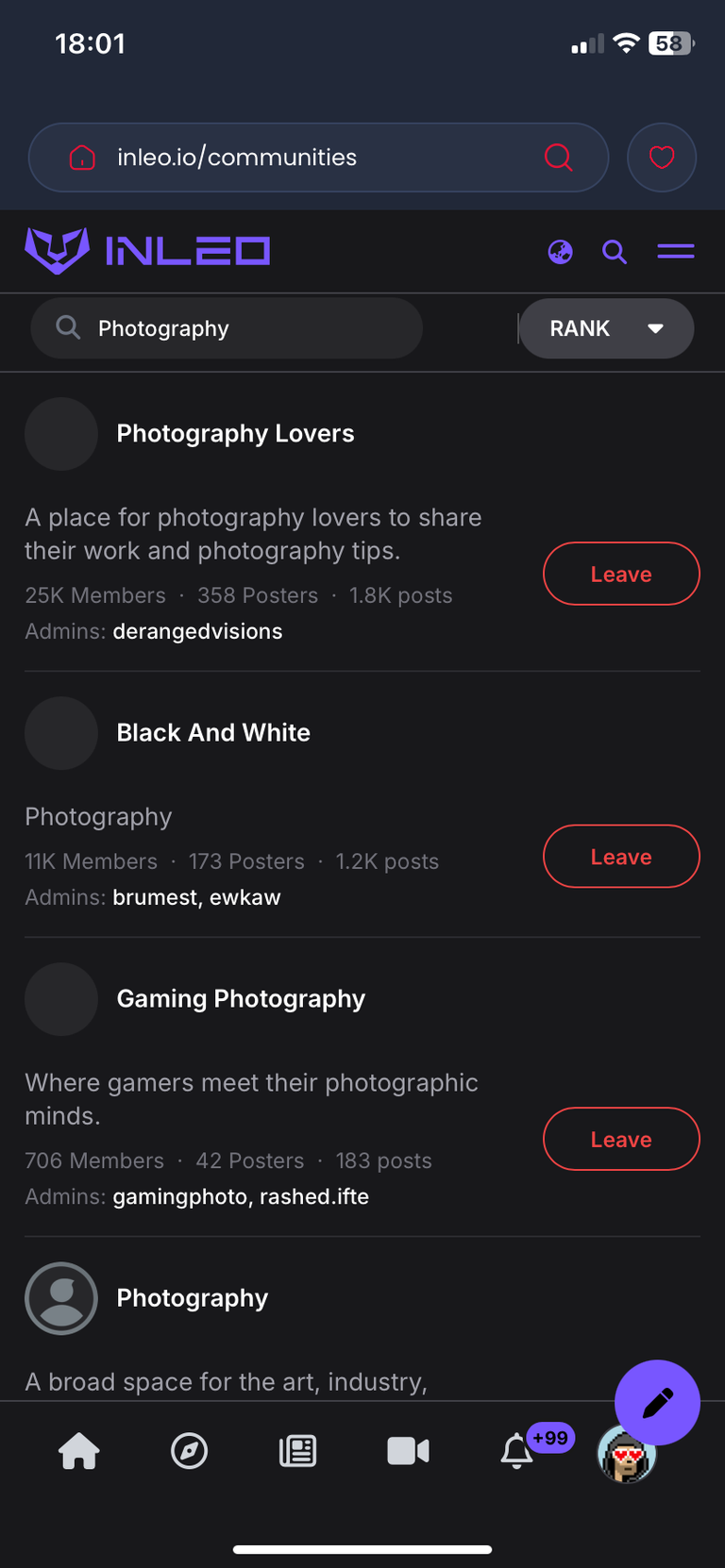Open the INLEO header search icon

pyautogui.click(x=615, y=252)
